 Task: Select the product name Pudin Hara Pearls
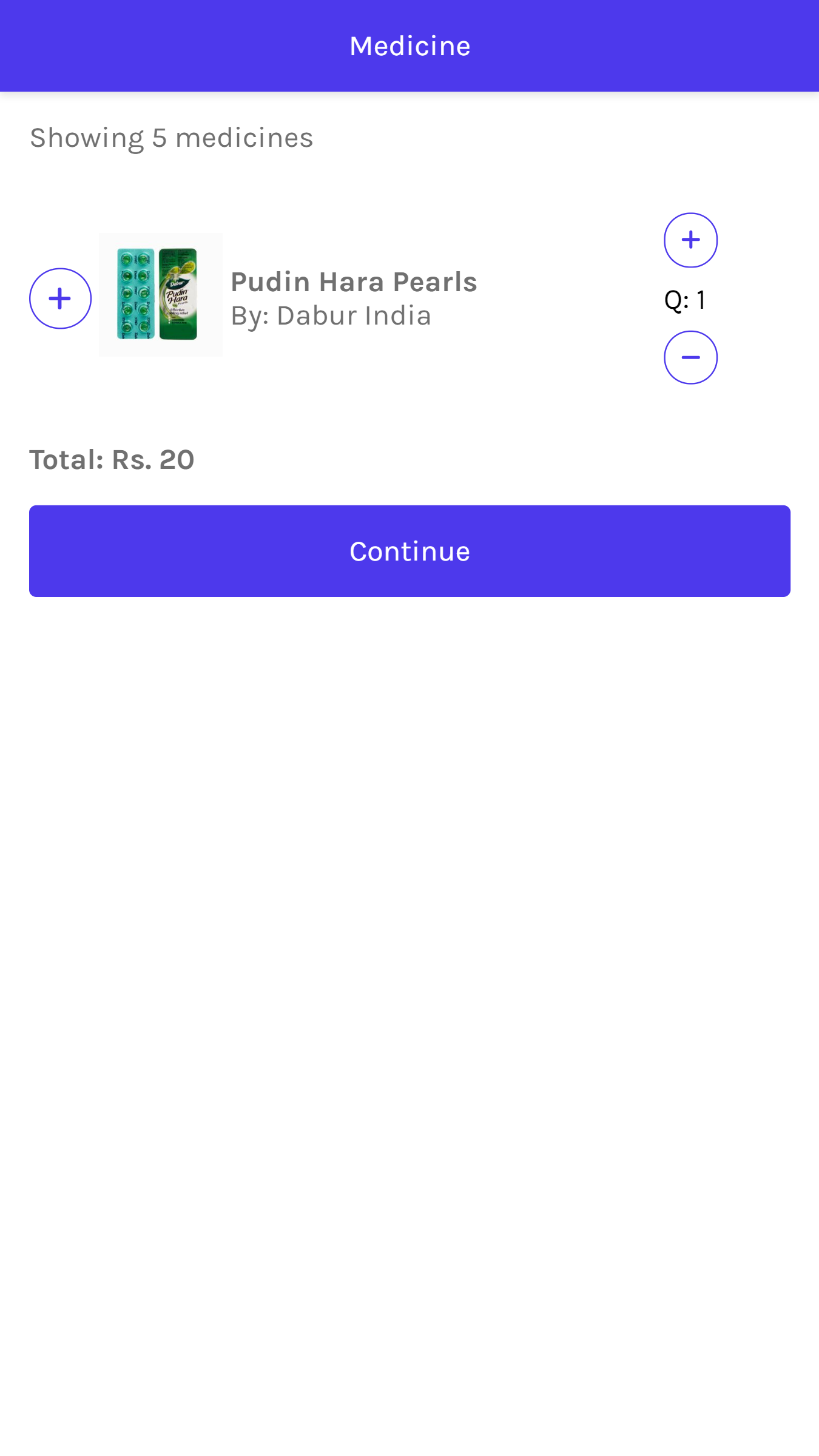point(353,281)
